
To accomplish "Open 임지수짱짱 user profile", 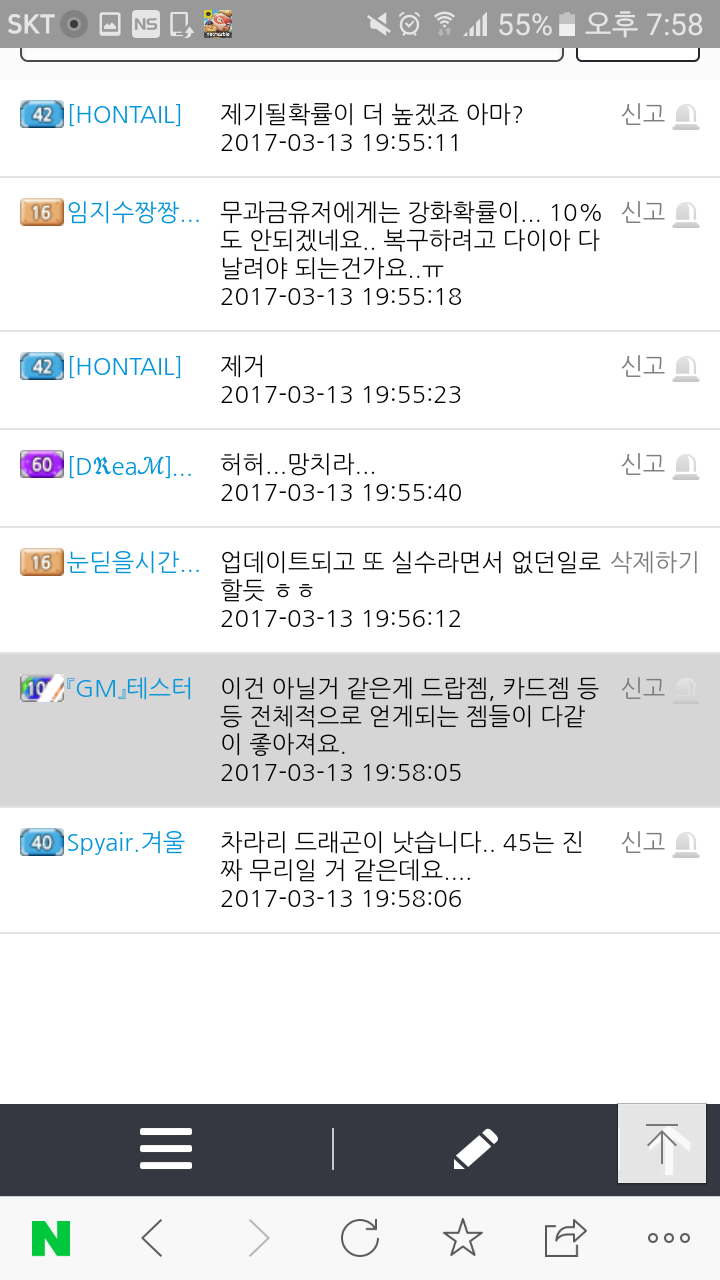I will (x=134, y=212).
